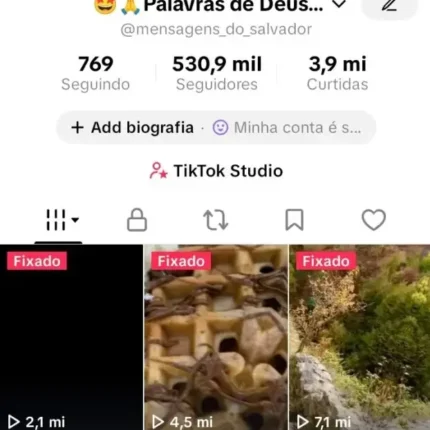Expand the account switcher chevron beside profile name
430x430 pixels.
[x=339, y=4]
